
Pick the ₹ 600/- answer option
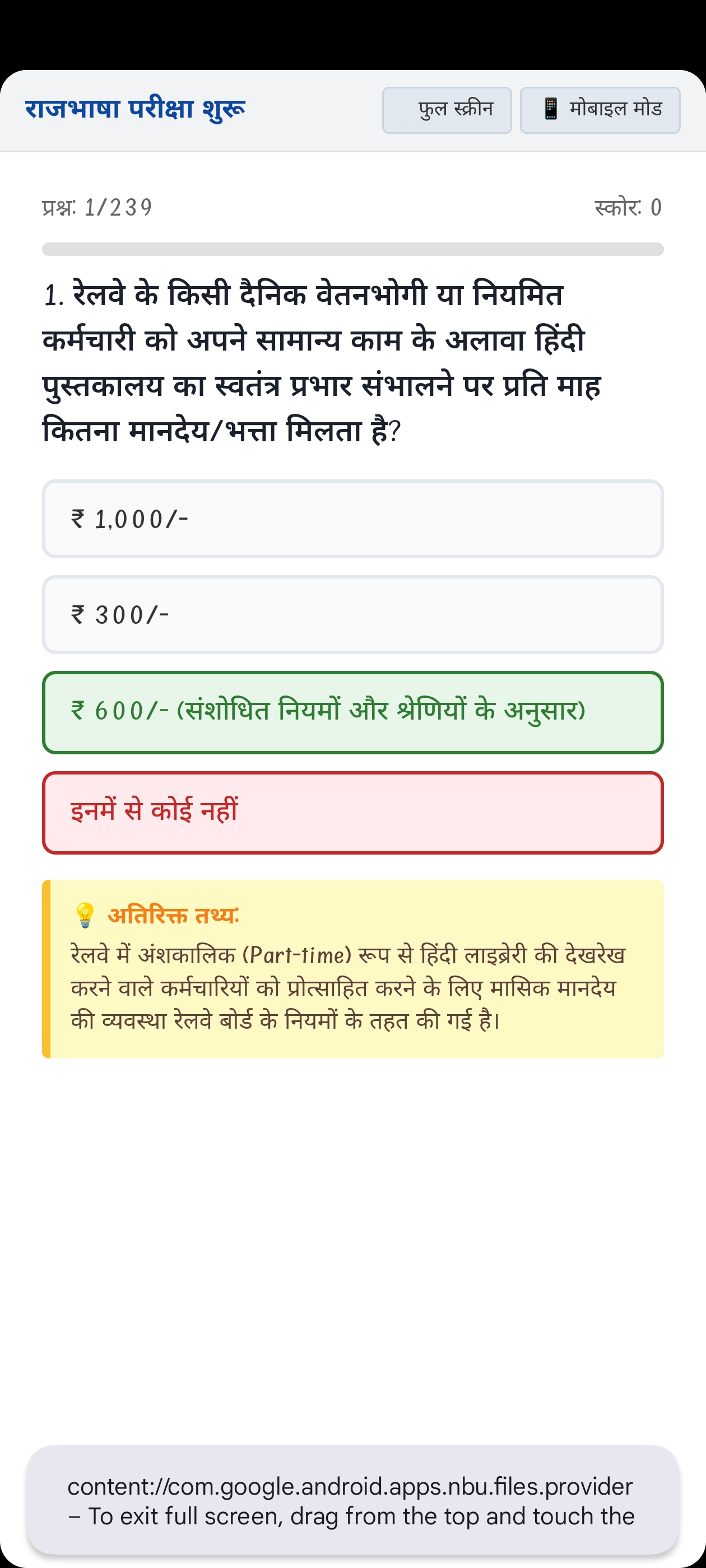pos(352,712)
